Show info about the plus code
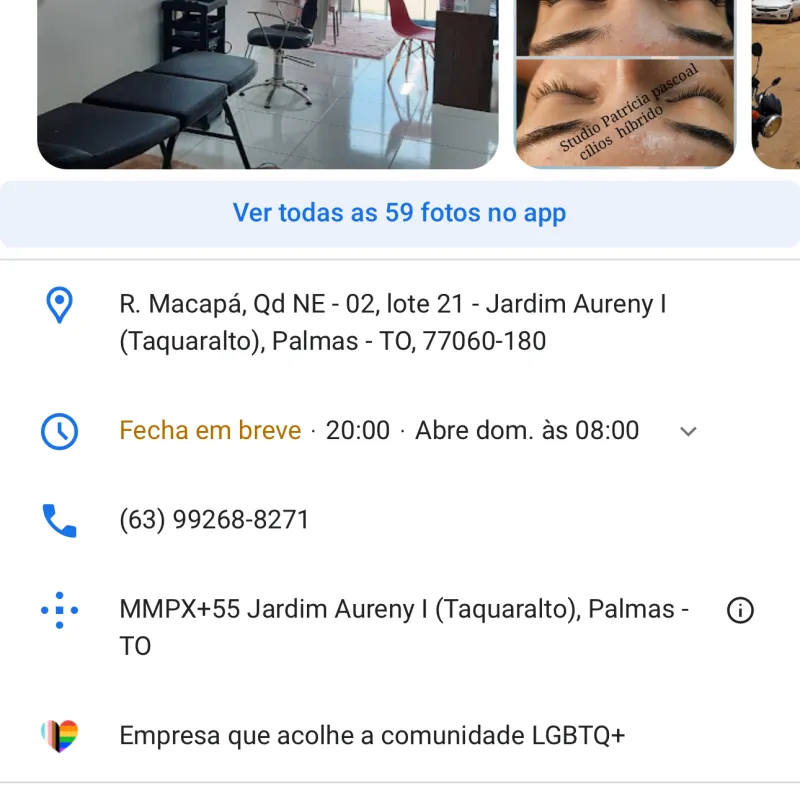Image resolution: width=800 pixels, height=800 pixels. (x=740, y=610)
